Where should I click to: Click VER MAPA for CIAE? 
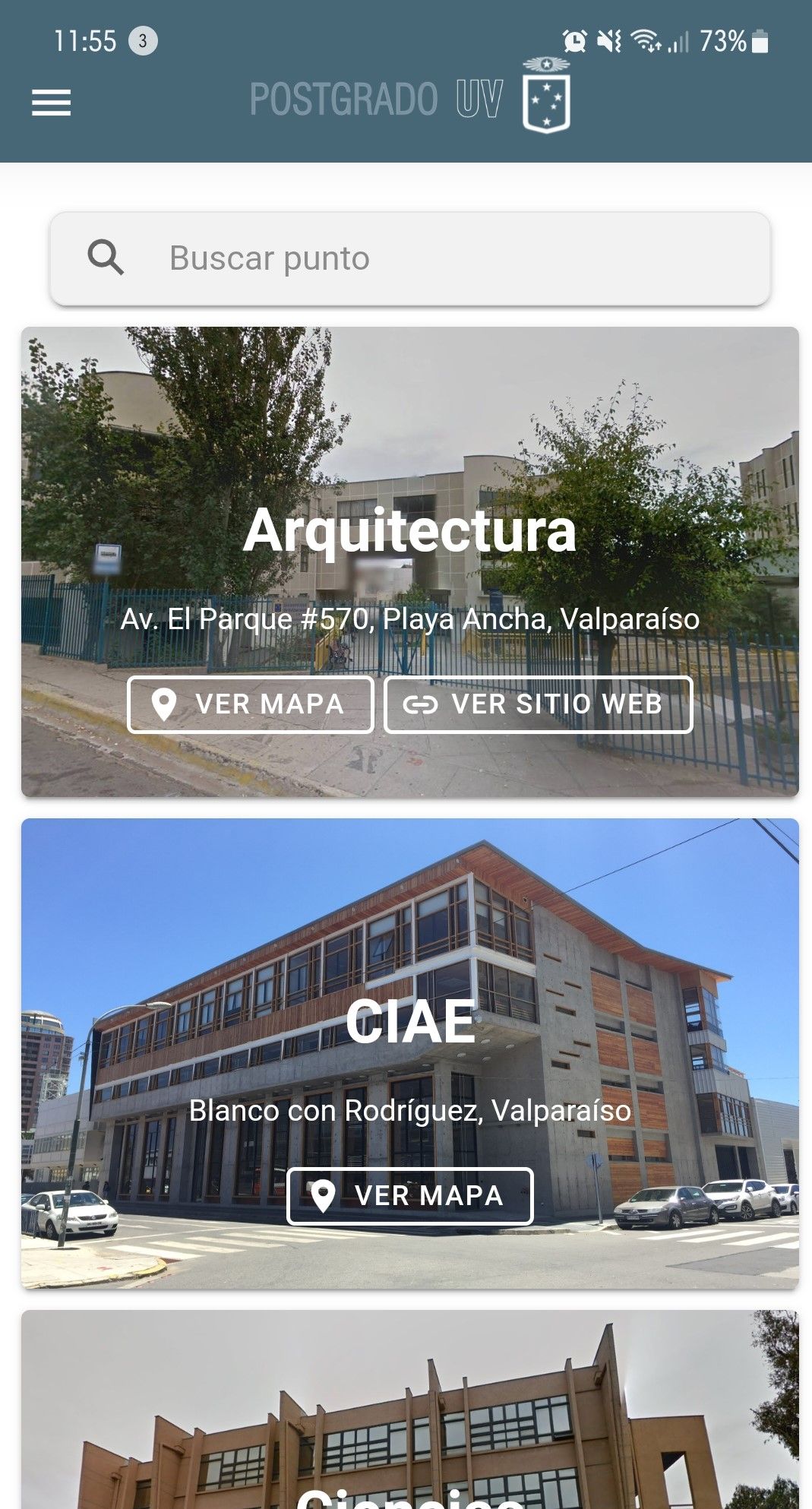410,1195
